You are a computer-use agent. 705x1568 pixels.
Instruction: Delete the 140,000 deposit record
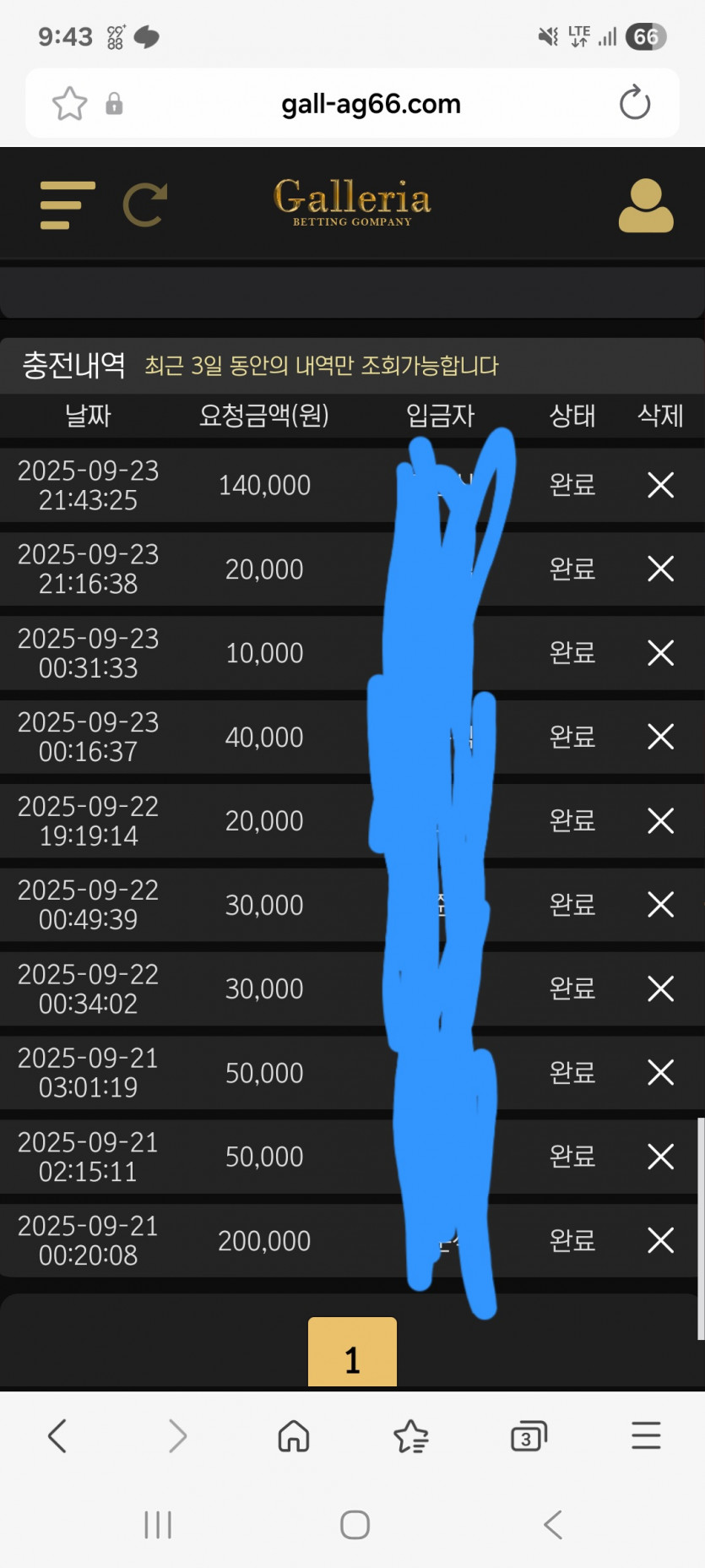tap(660, 485)
